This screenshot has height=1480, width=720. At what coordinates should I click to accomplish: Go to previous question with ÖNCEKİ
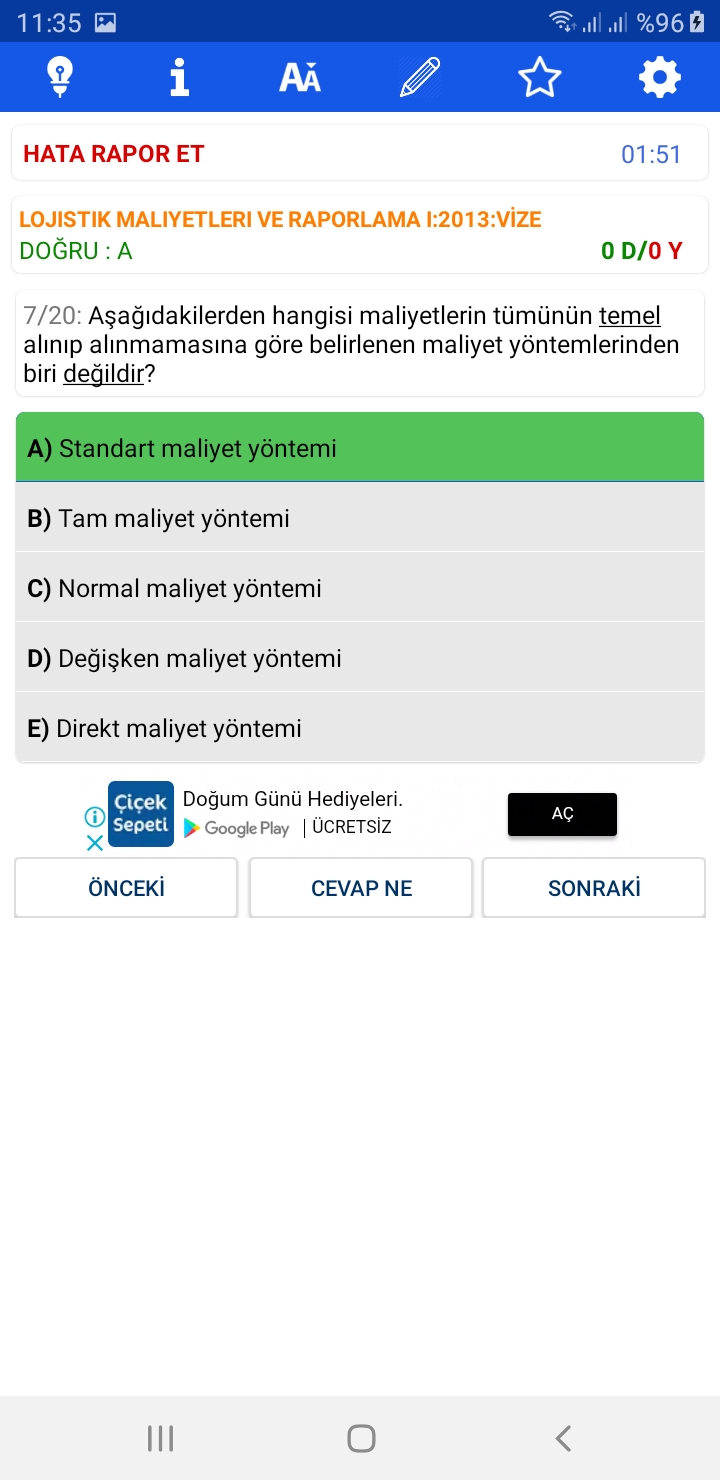coord(126,888)
